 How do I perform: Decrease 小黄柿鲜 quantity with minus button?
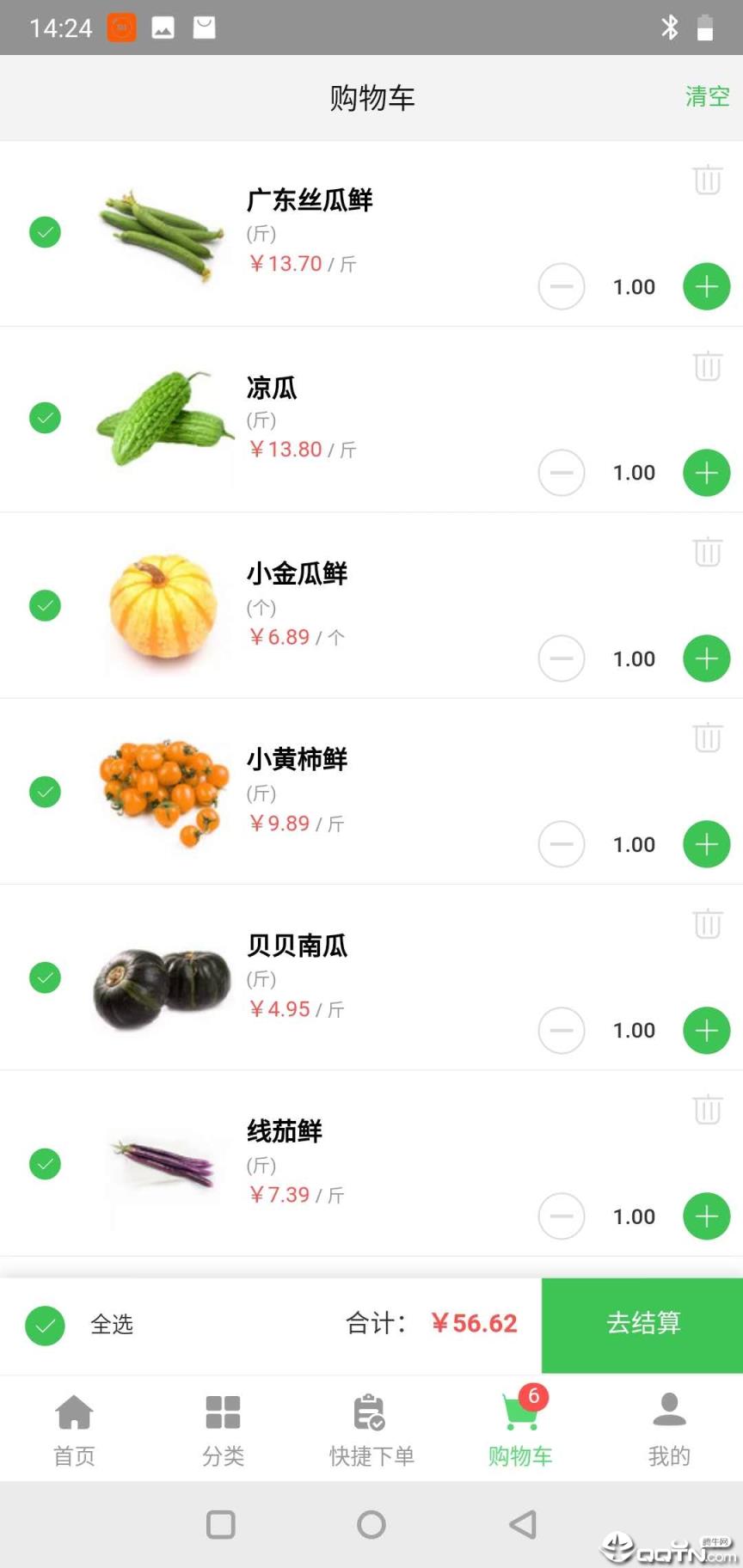point(561,844)
